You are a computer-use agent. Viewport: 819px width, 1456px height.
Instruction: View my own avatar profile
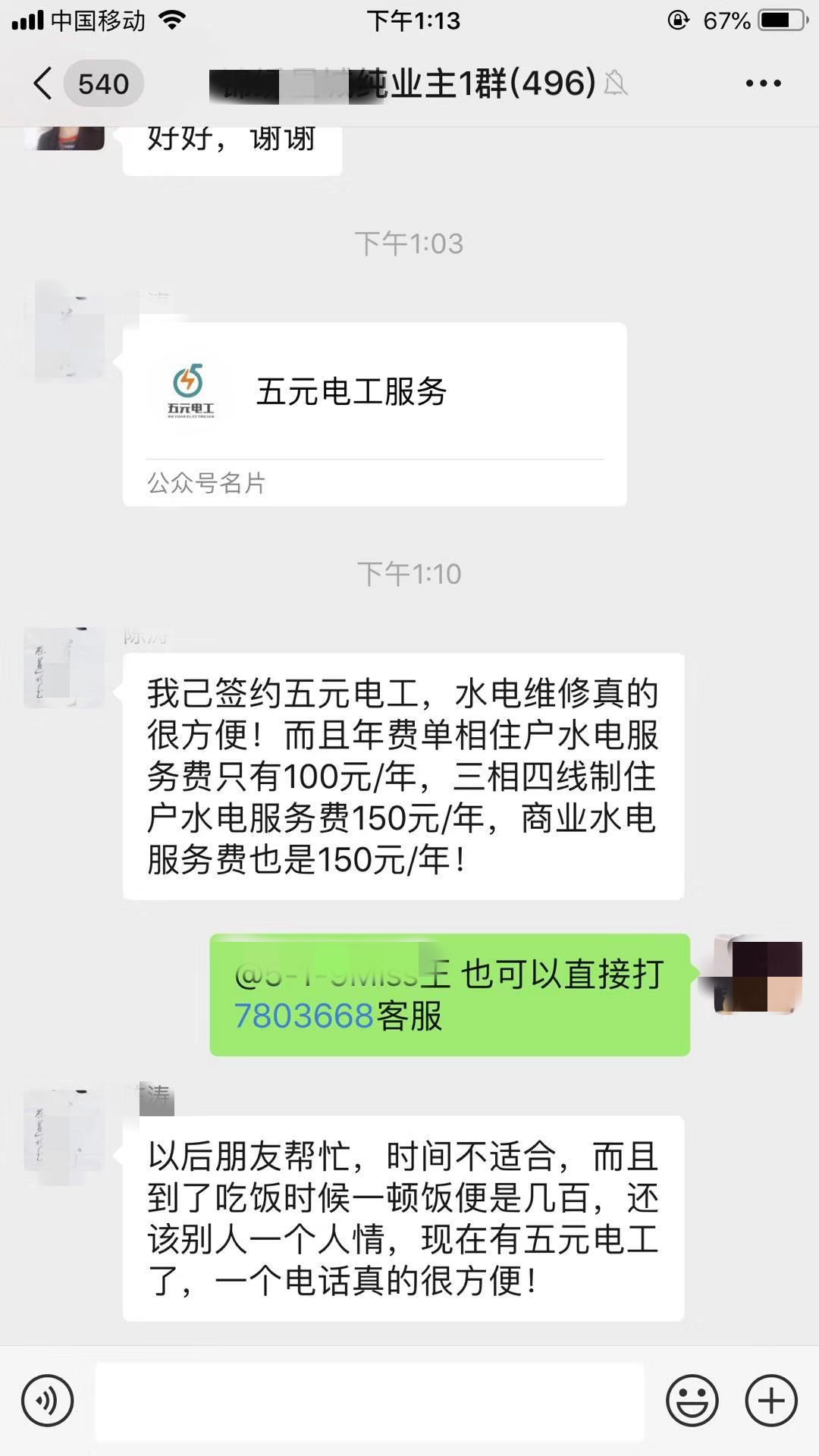pos(758,974)
